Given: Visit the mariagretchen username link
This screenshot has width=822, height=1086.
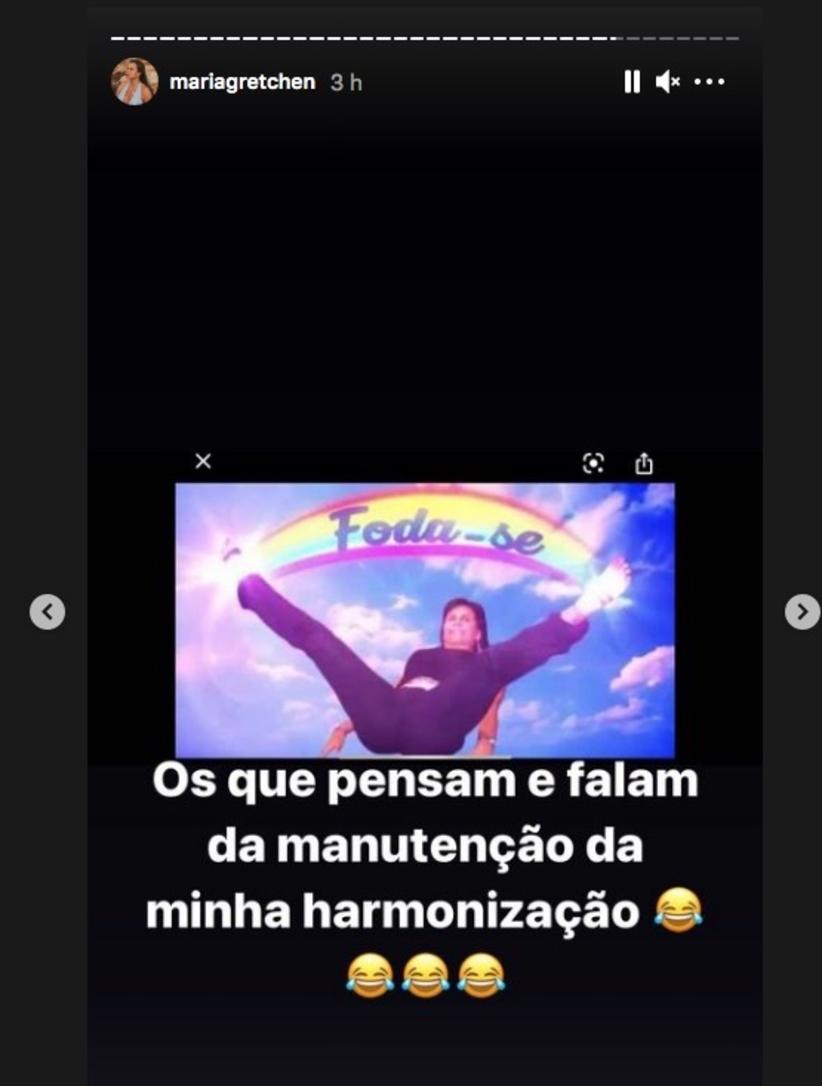Looking at the screenshot, I should 244,83.
